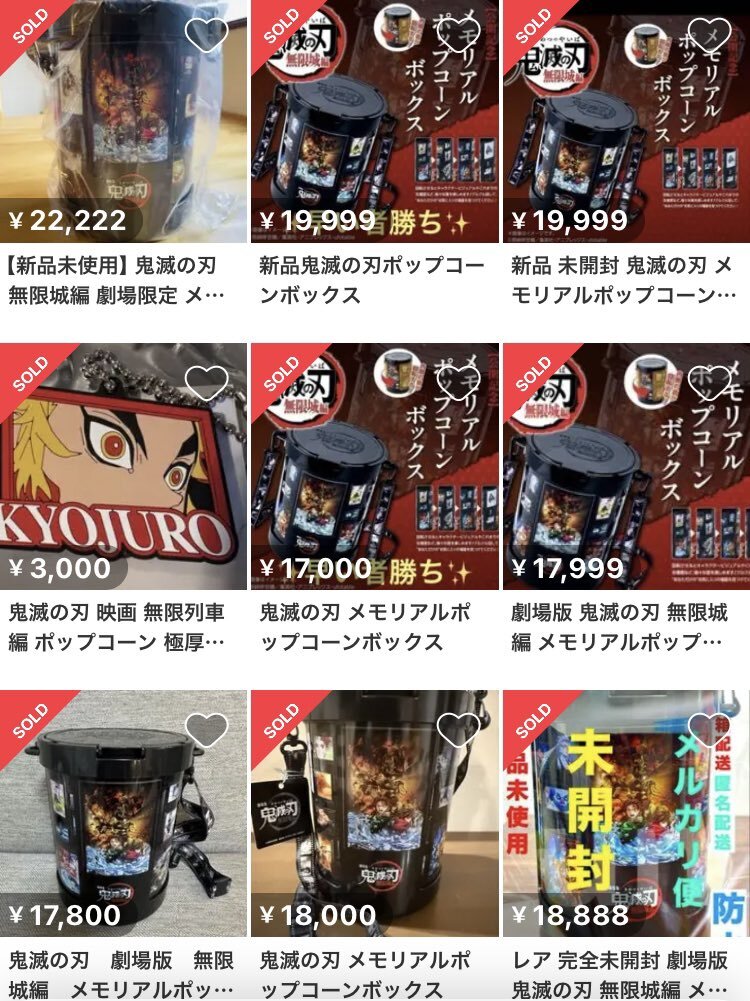The image size is (750, 1001).
Task: Open the ¥17,999 劇場版 popcorn box listing
Action: point(626,470)
